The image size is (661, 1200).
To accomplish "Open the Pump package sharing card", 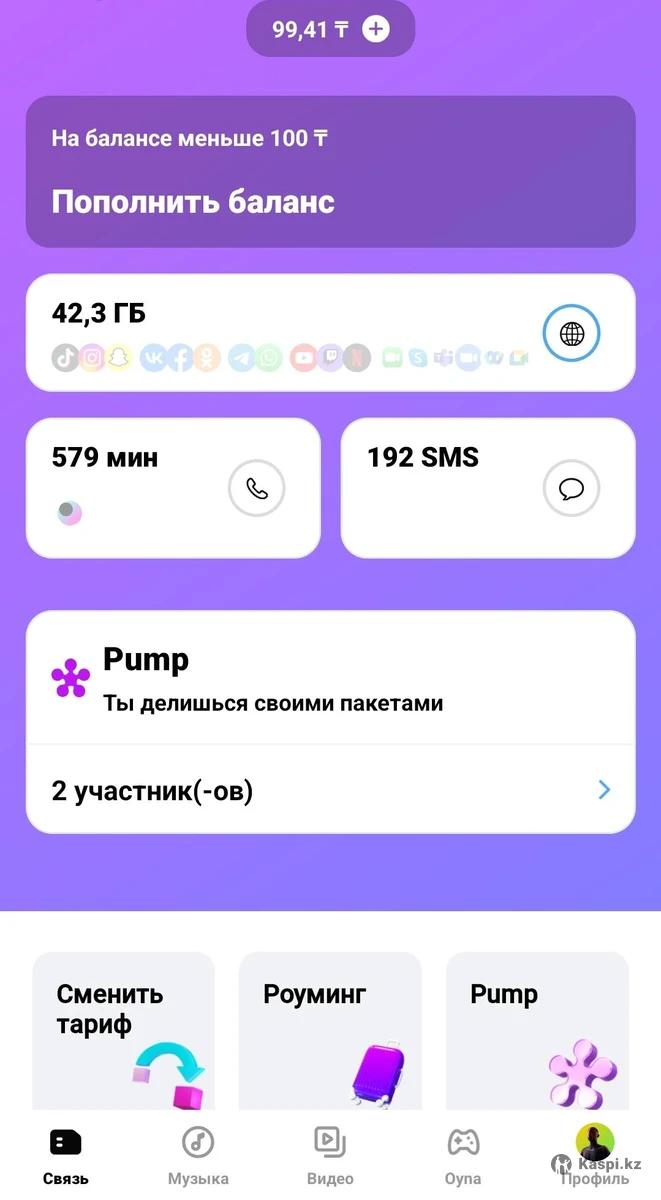I will 330,678.
